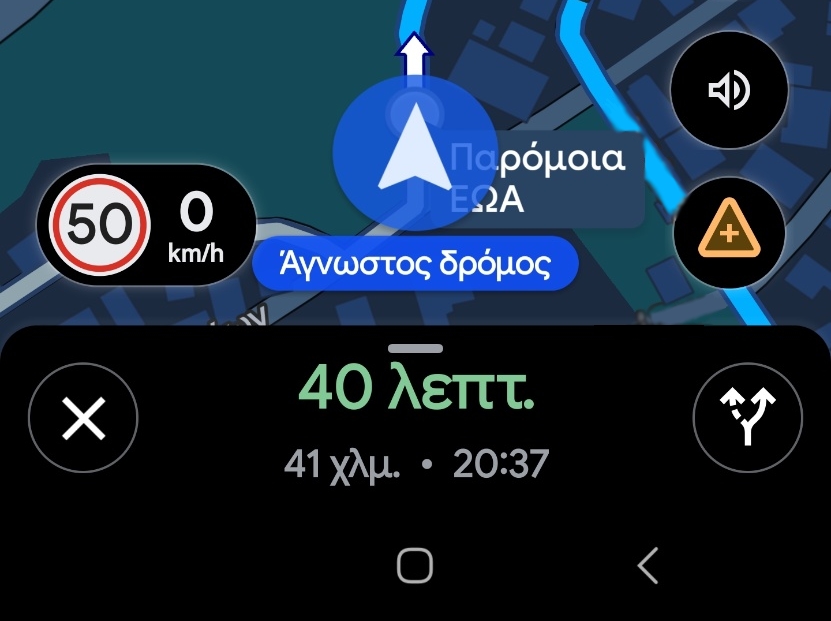This screenshot has height=621, width=831.
Task: Mute navigation voice with the speaker icon
Action: coord(729,90)
